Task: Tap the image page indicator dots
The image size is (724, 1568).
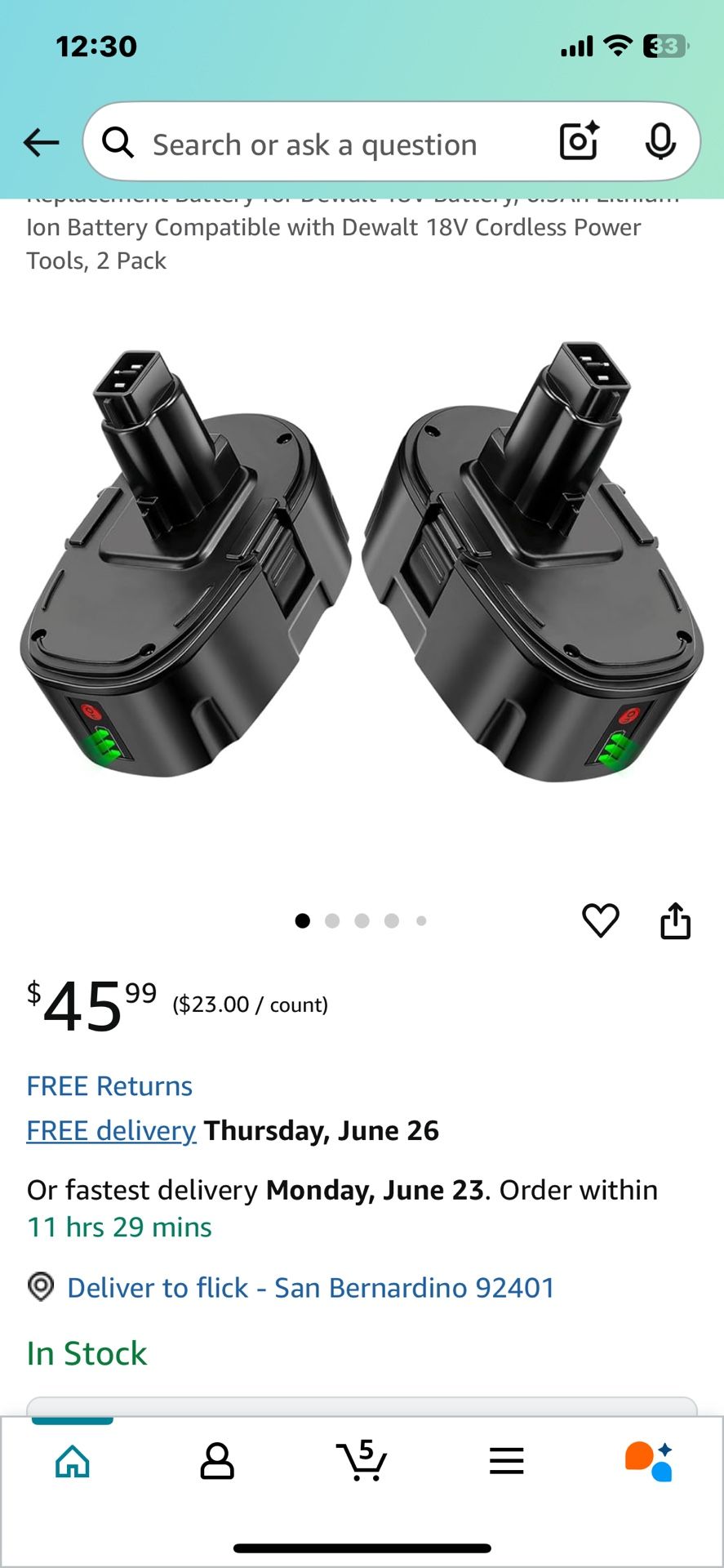Action: [361, 920]
